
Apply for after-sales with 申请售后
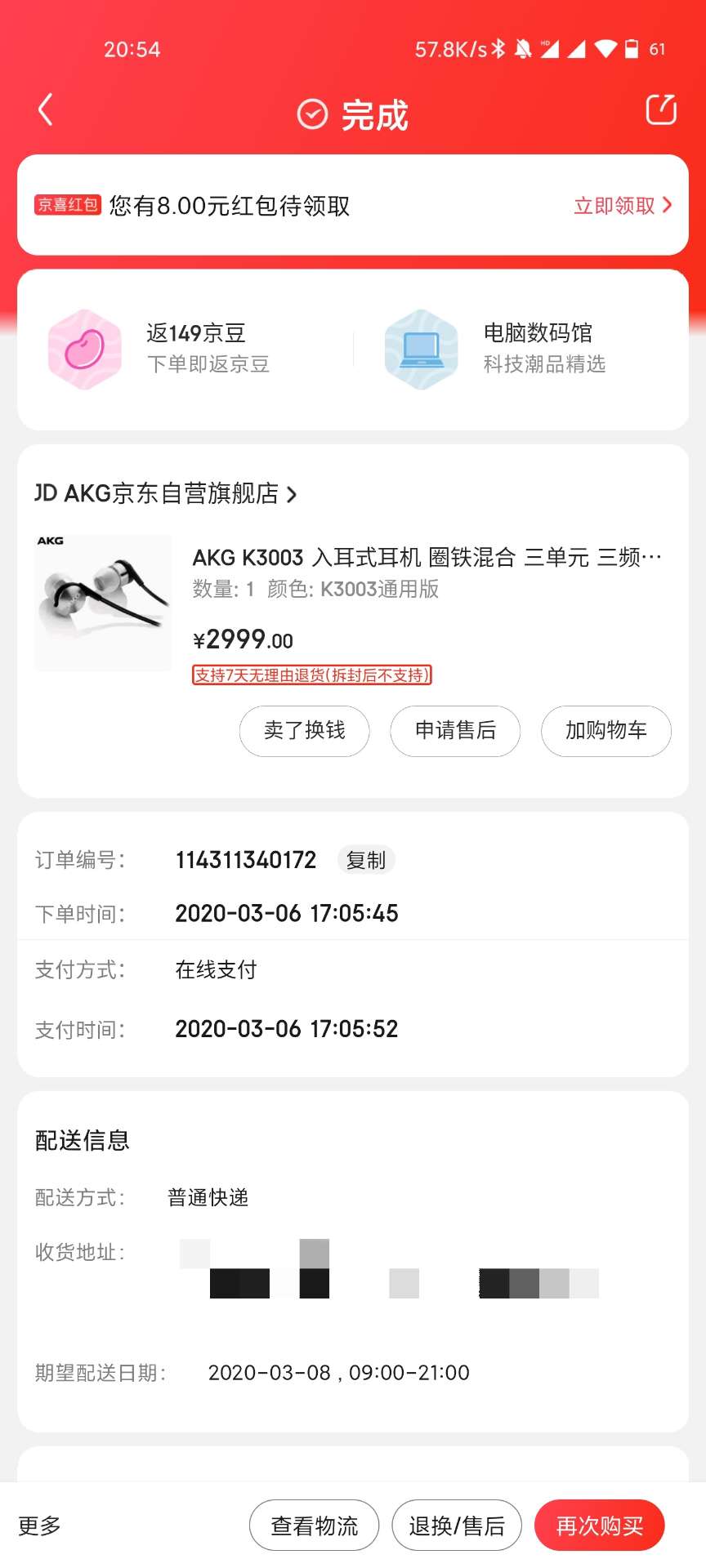(455, 731)
